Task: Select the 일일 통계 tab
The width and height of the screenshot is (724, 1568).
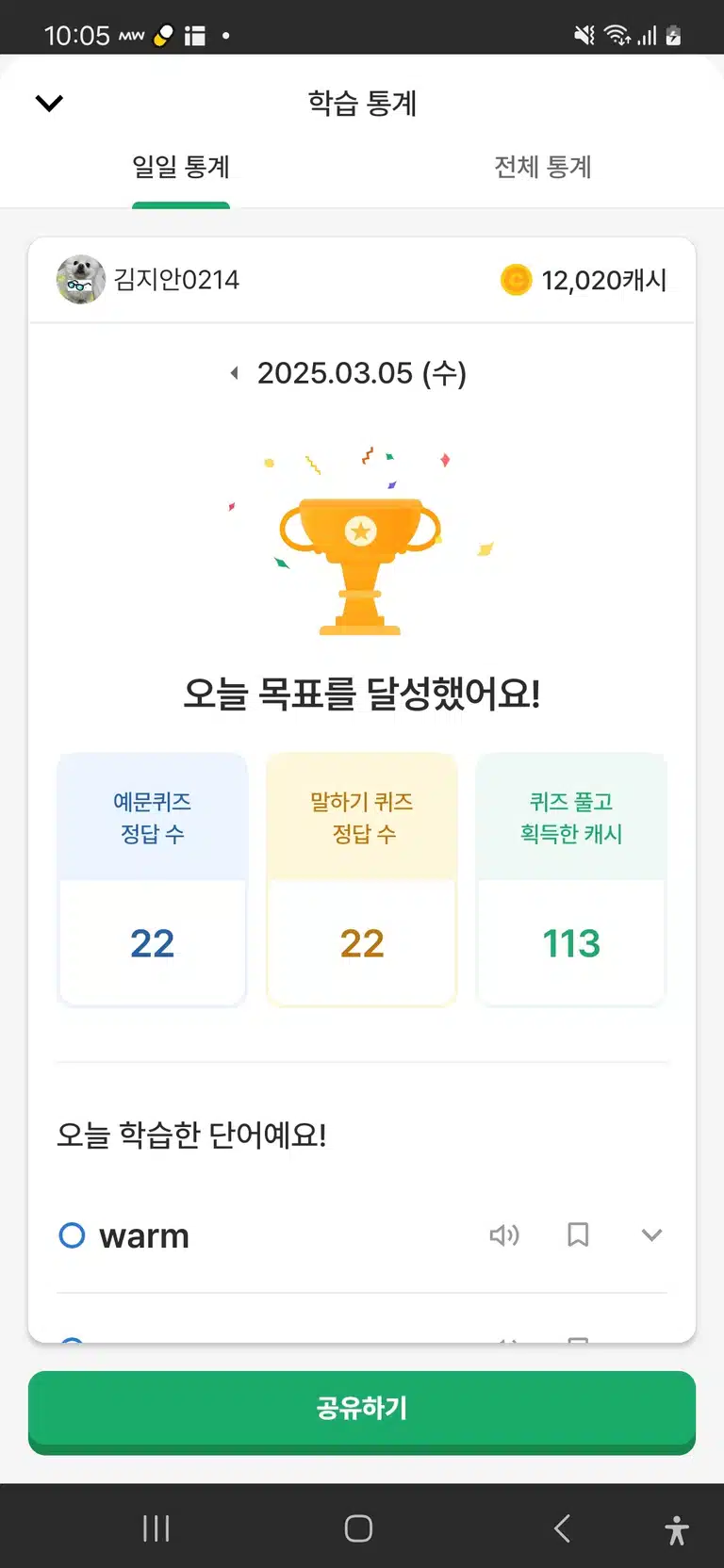Action: point(181,167)
